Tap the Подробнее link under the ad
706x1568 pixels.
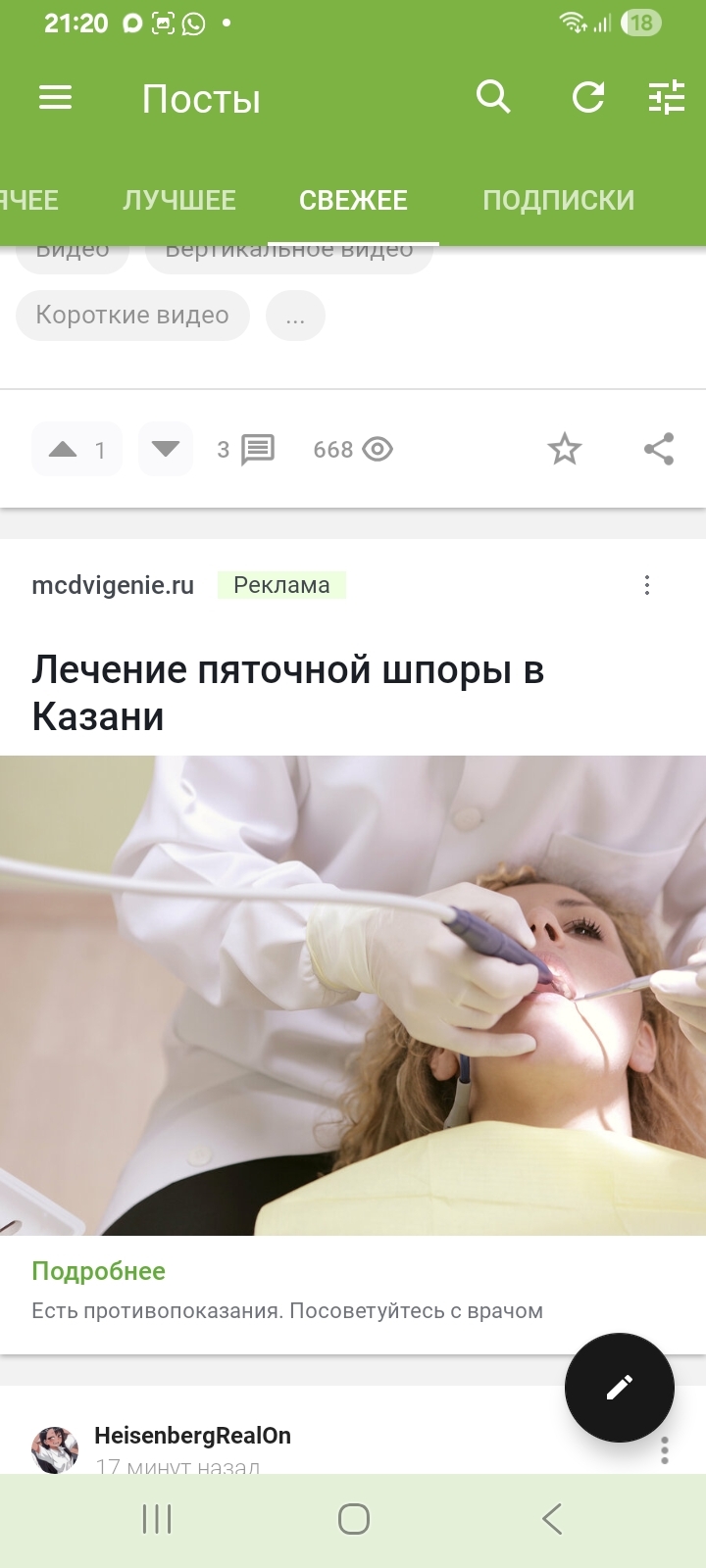point(98,1271)
